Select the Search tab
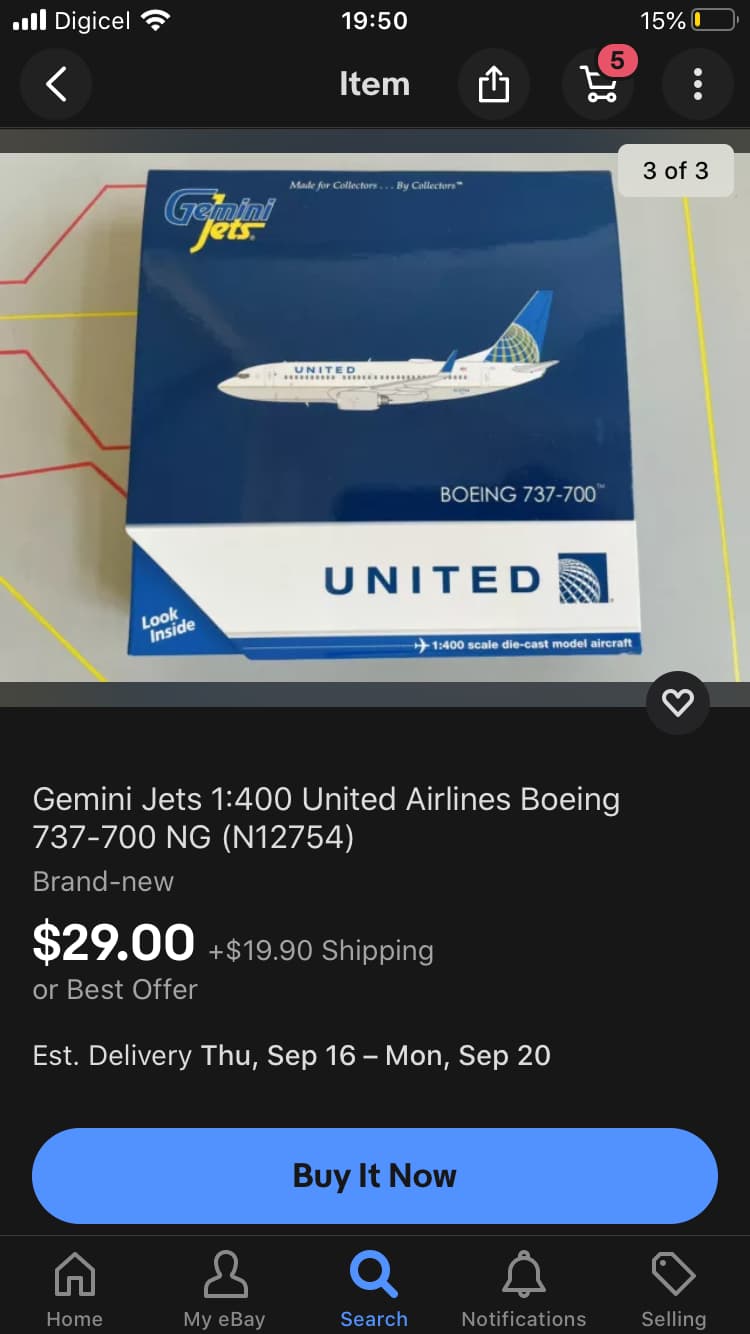This screenshot has height=1334, width=750. click(374, 1289)
